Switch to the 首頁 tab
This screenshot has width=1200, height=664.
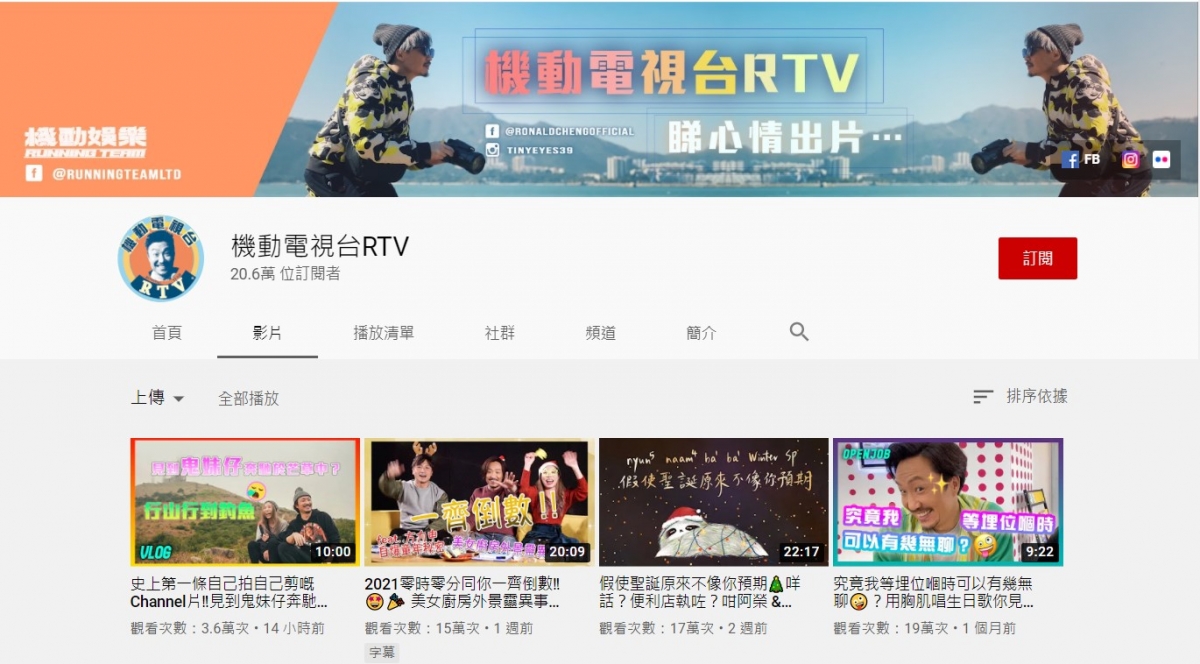coord(167,333)
